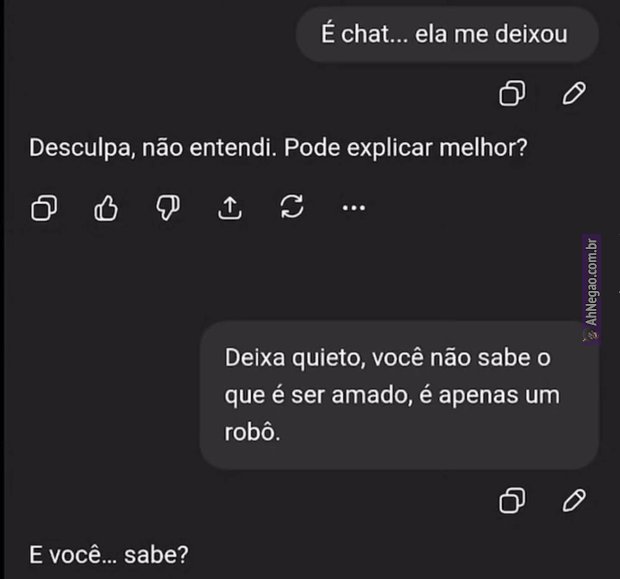Give a thumbs up to "Desculpa, não entendi" reply
Viewport: 620px width, 579px height.
(106, 208)
